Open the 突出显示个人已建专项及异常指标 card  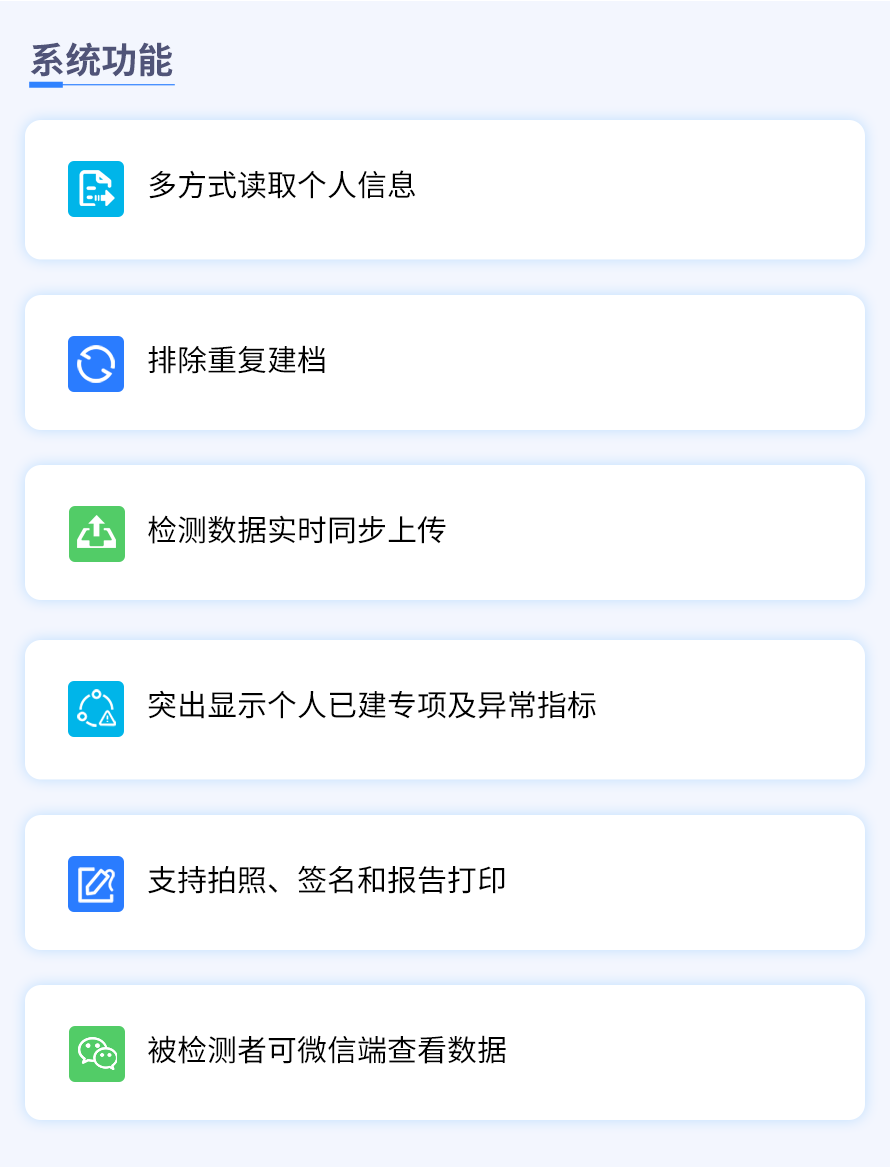445,709
